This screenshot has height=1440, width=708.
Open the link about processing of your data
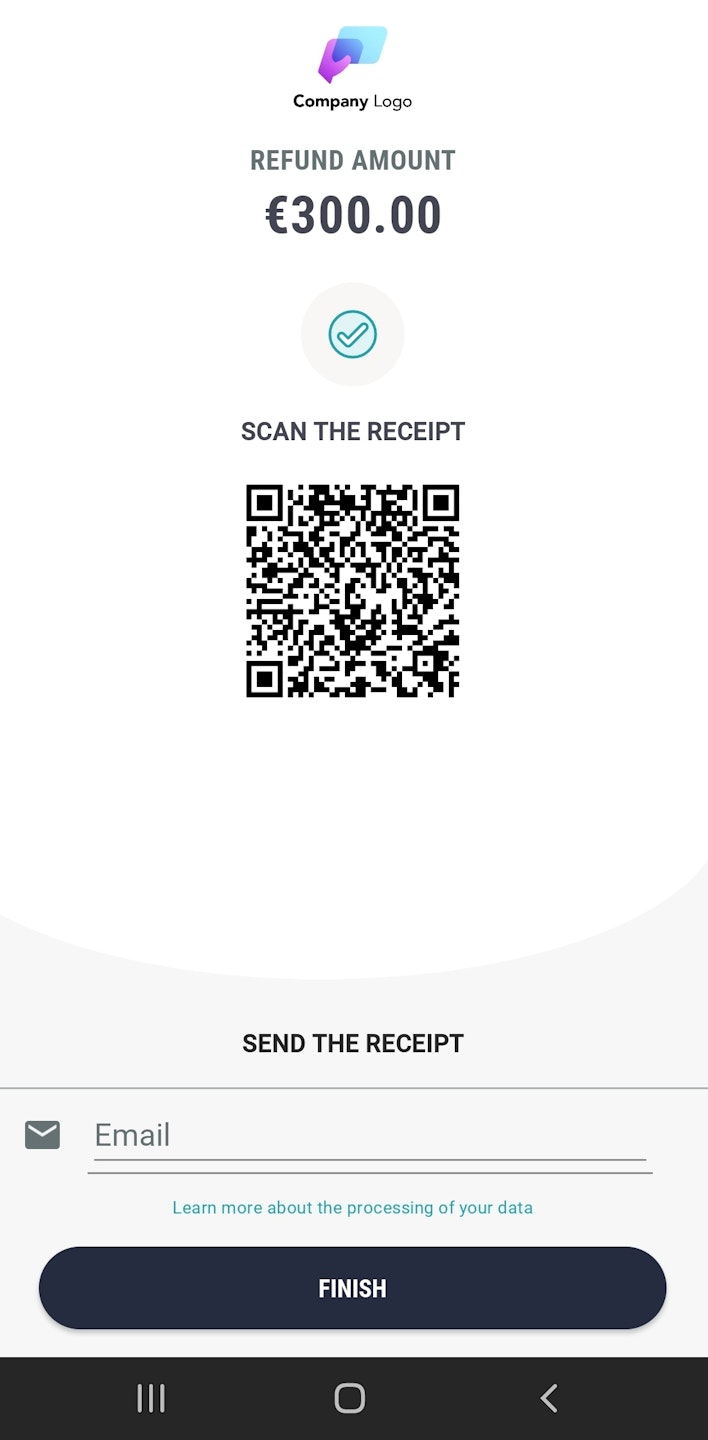click(352, 1208)
